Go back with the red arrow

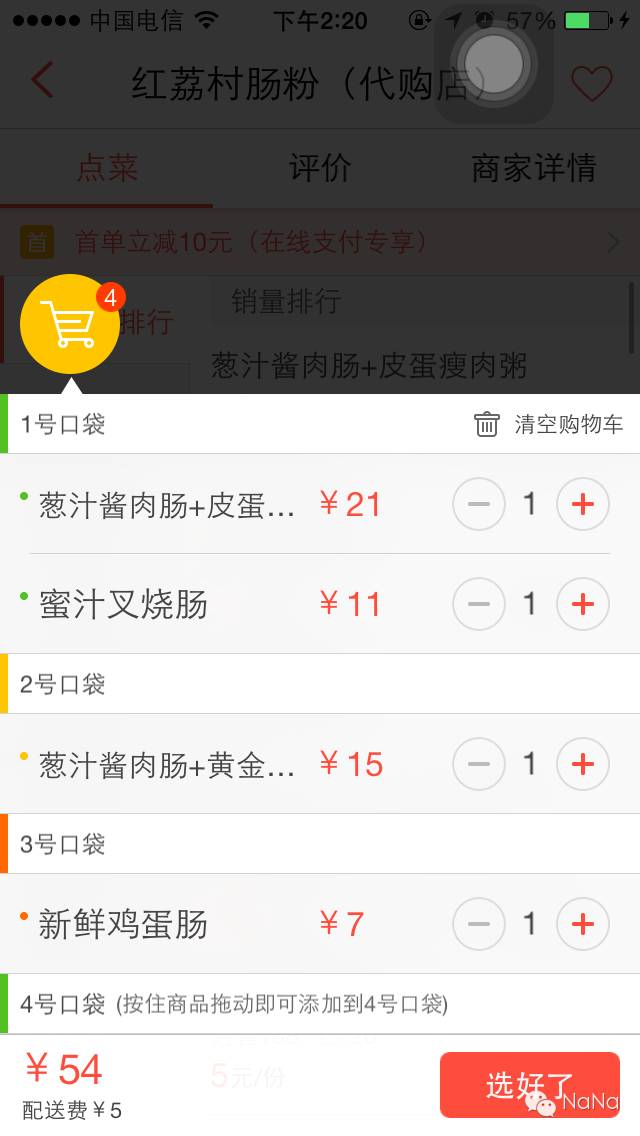coord(42,80)
